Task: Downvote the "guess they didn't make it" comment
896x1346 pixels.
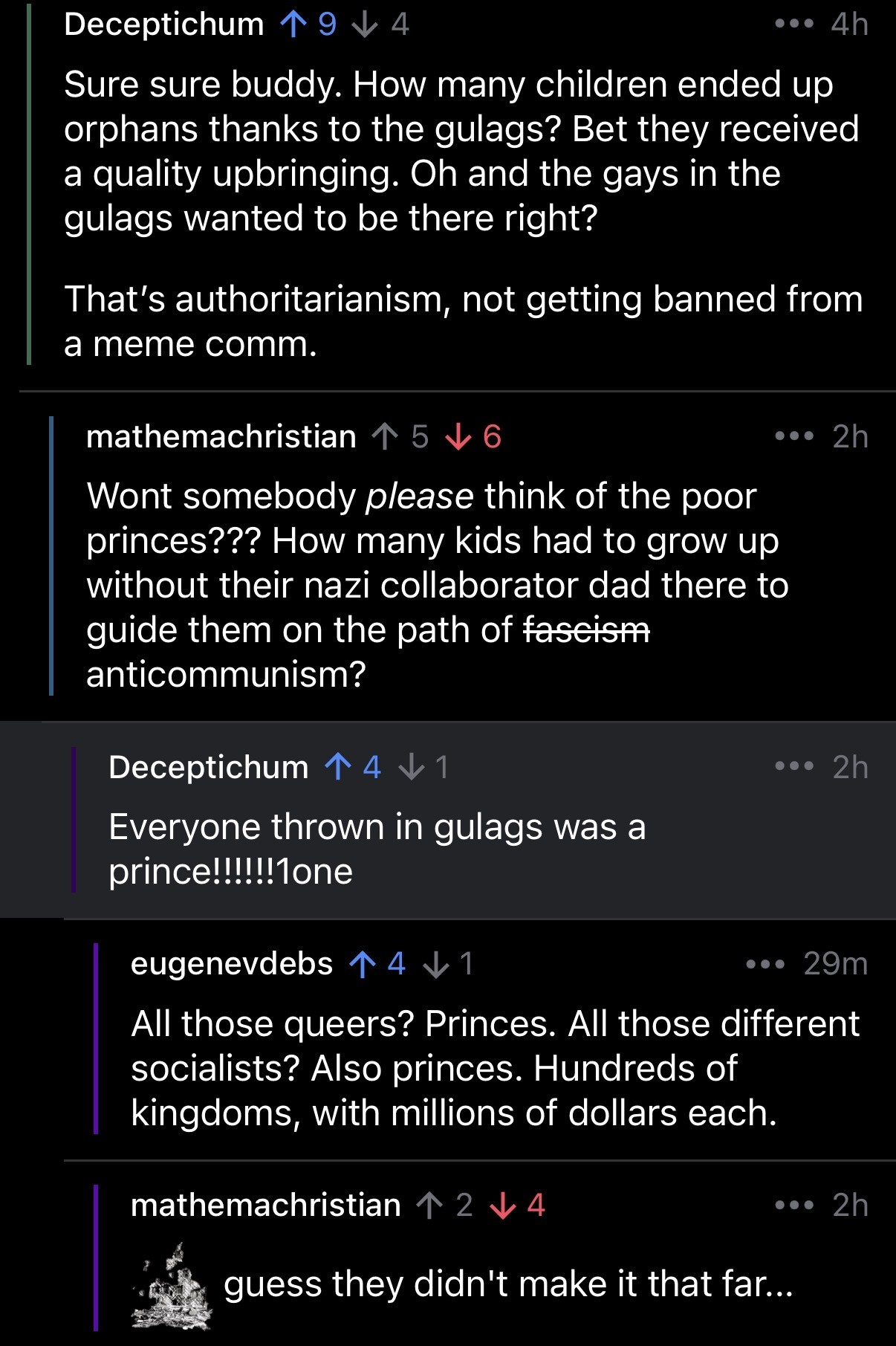Action: pos(503,1205)
